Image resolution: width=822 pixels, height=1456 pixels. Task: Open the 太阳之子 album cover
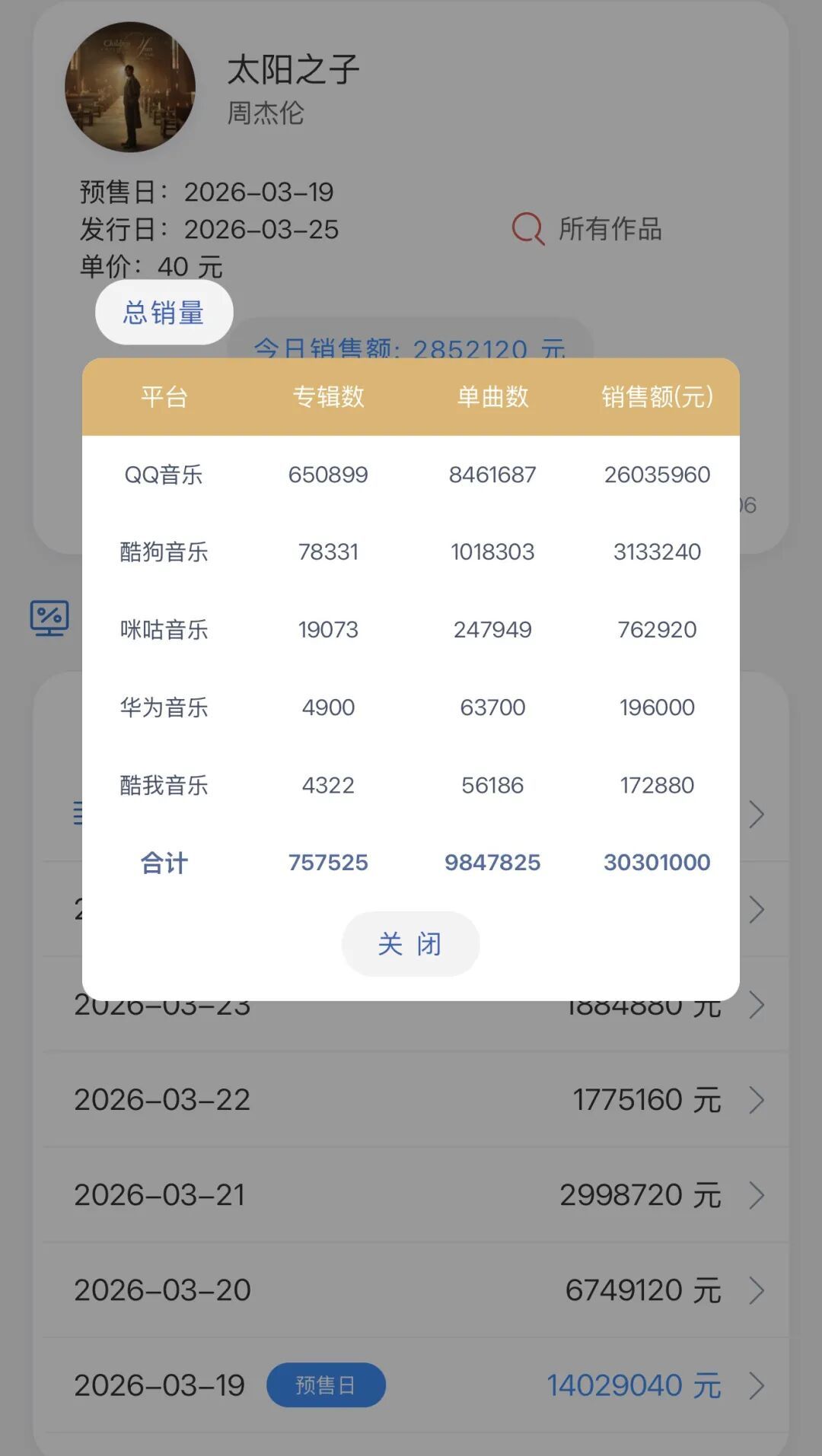tap(130, 87)
